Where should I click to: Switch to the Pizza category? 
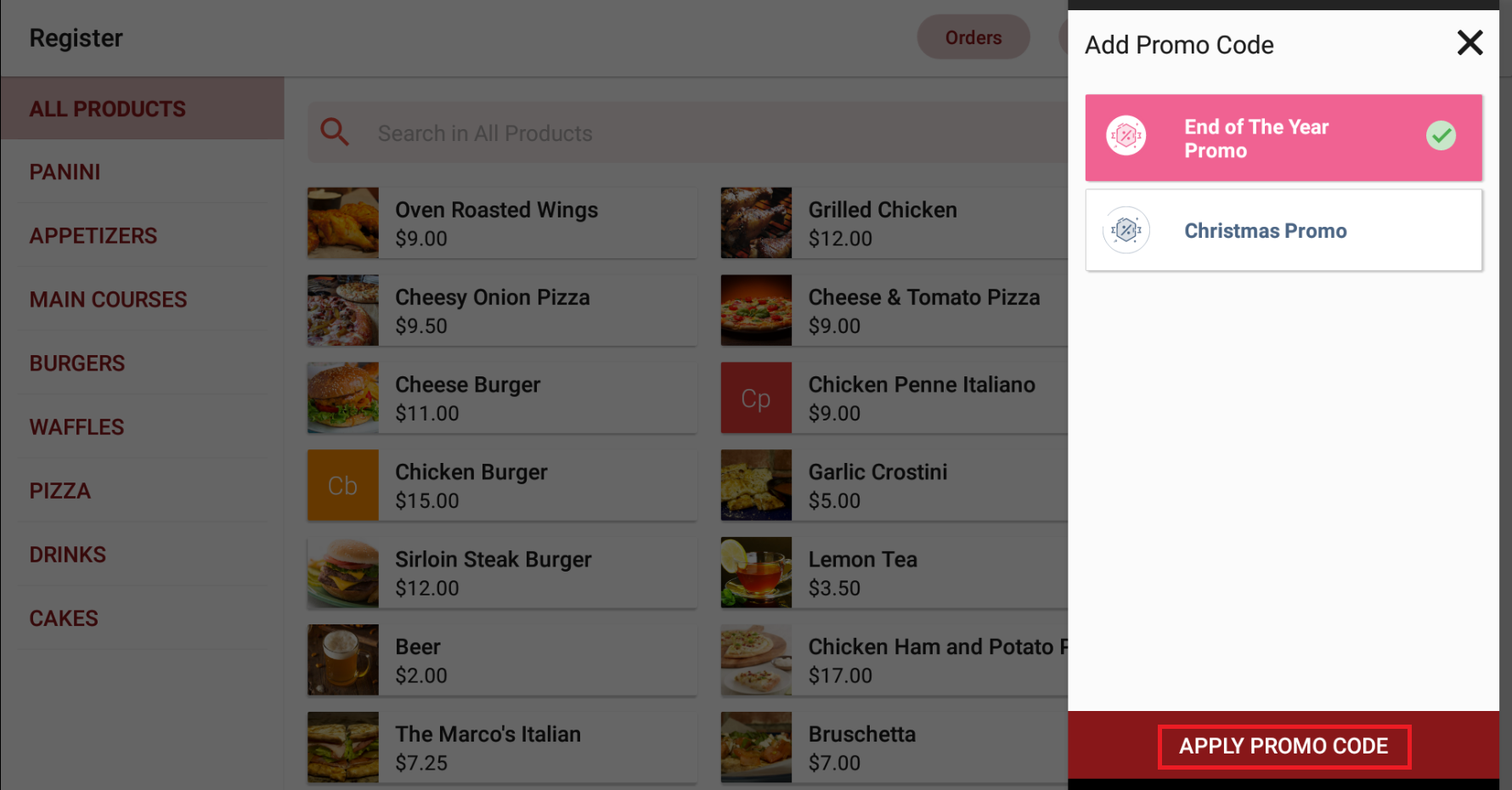(x=60, y=491)
